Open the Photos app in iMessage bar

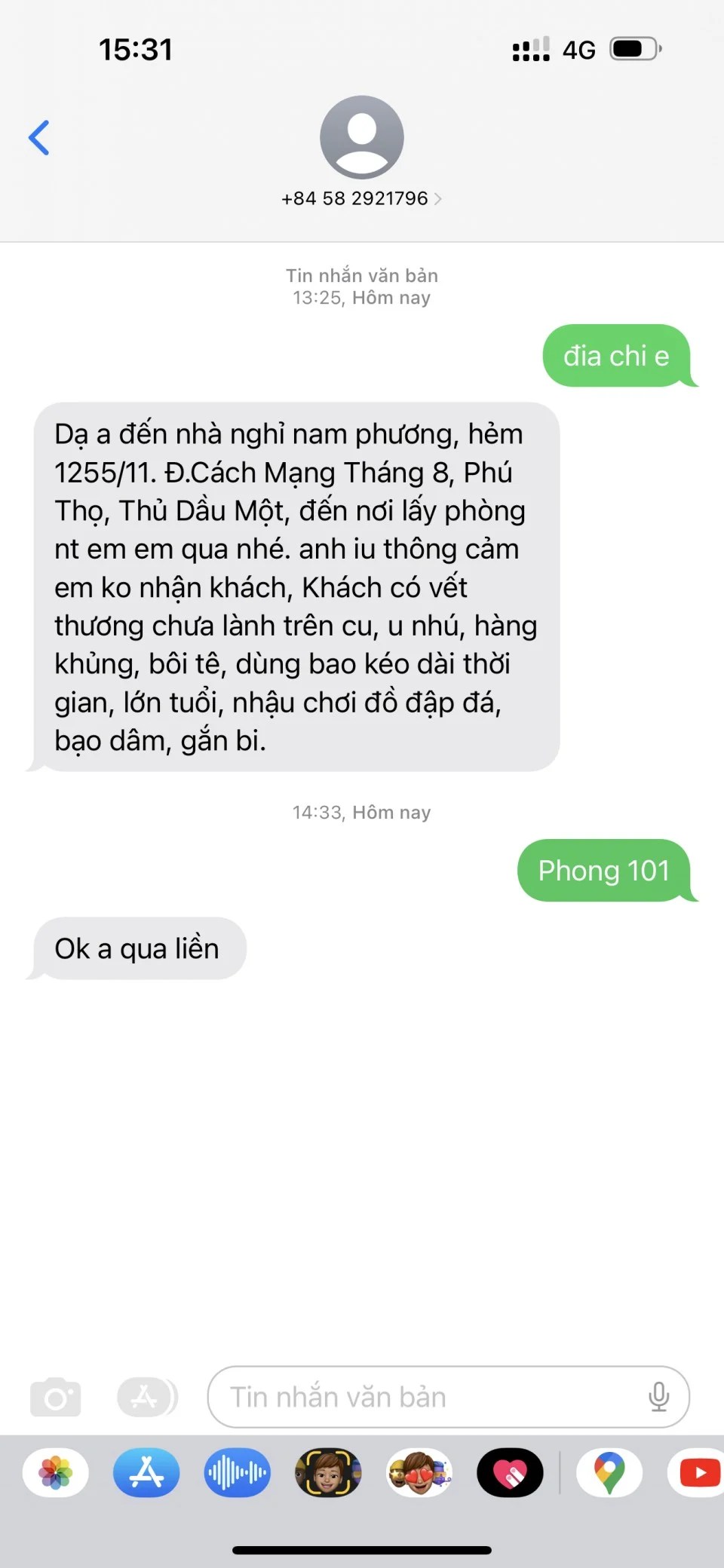[56, 1472]
